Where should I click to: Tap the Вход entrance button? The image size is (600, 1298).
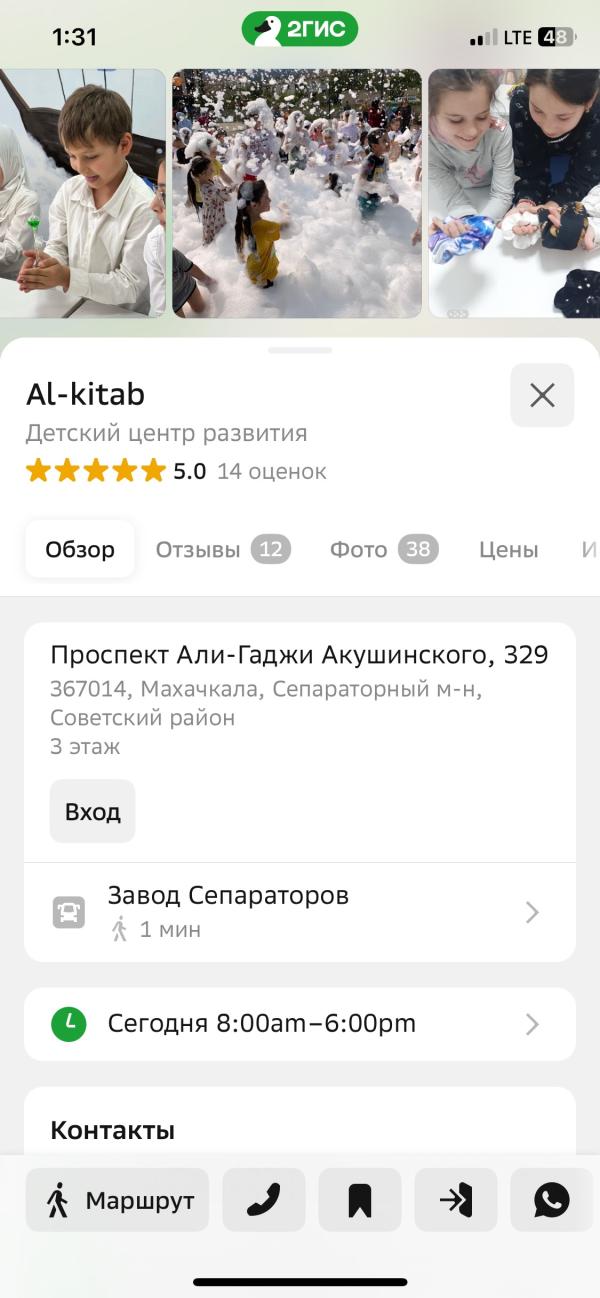[x=93, y=811]
